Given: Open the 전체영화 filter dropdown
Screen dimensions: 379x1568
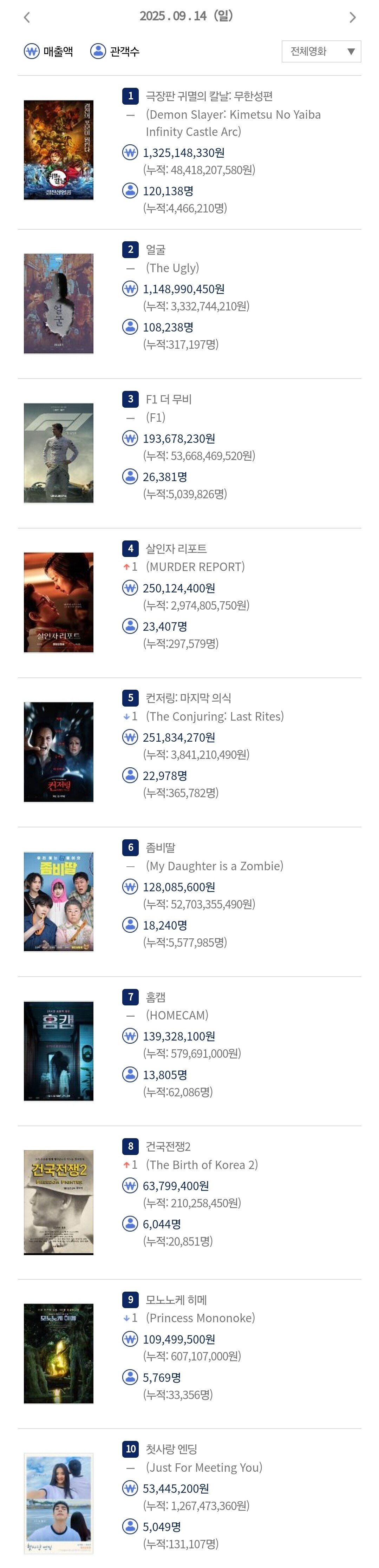Looking at the screenshot, I should pos(321,52).
